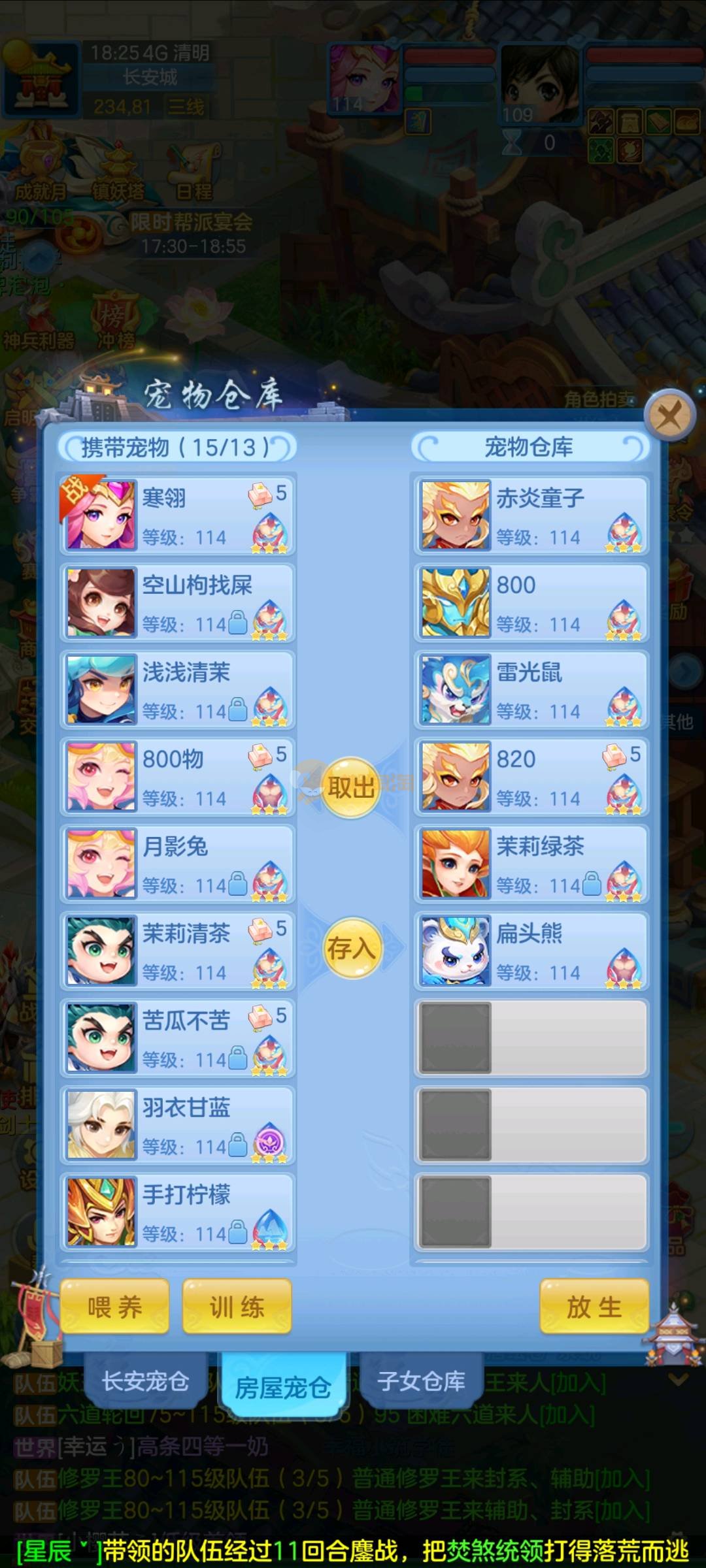Select warehouse pet 茉莉绿茶

(531, 864)
